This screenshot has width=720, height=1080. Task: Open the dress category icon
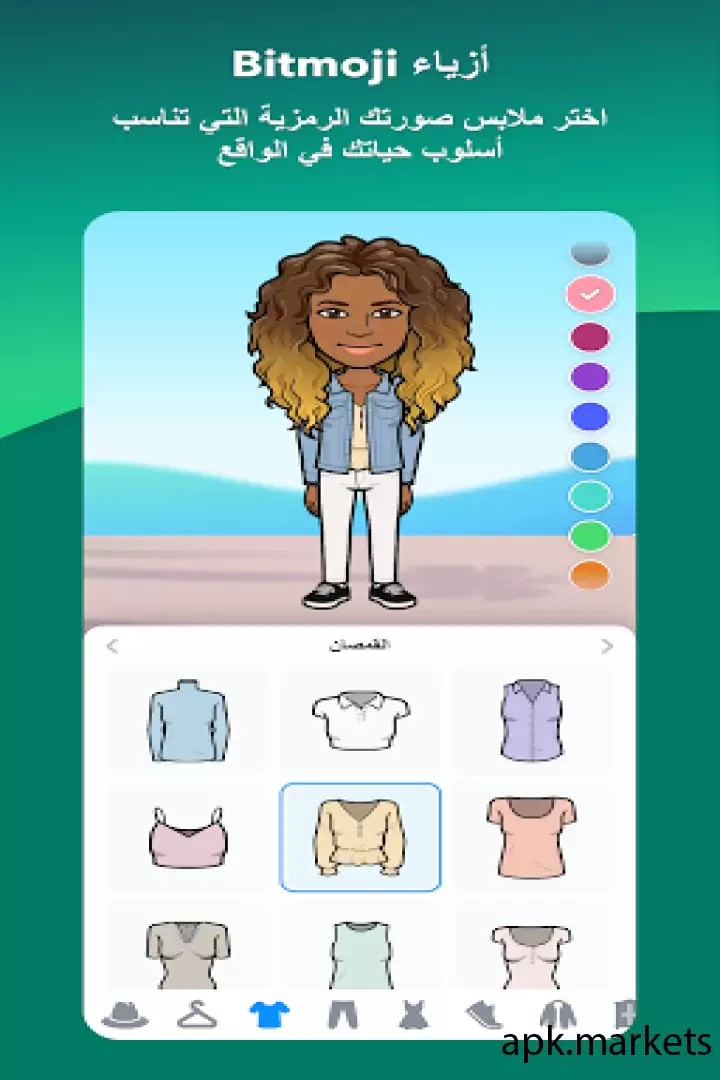415,1014
